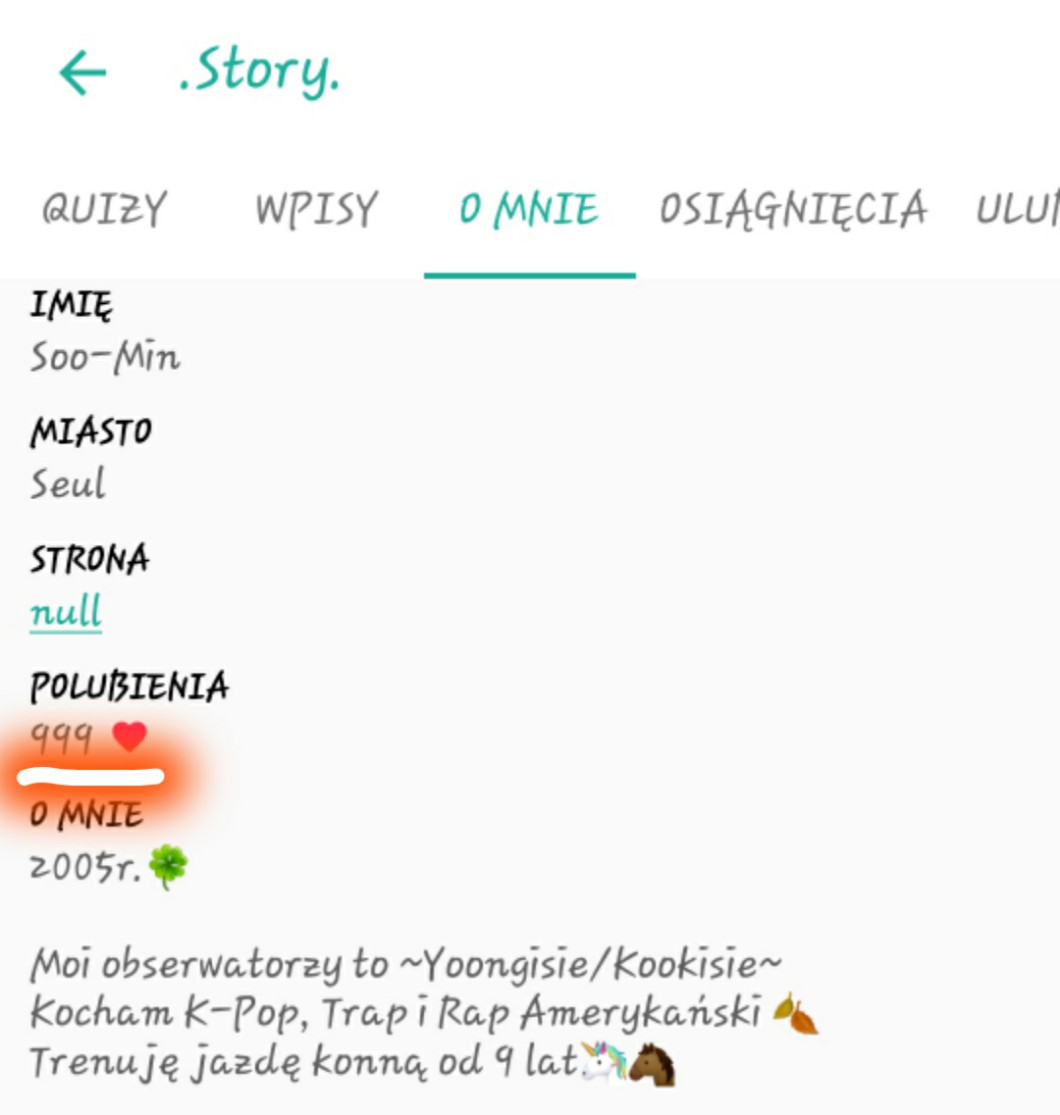The width and height of the screenshot is (1060, 1115).
Task: Select the O mnie tab
Action: point(529,210)
